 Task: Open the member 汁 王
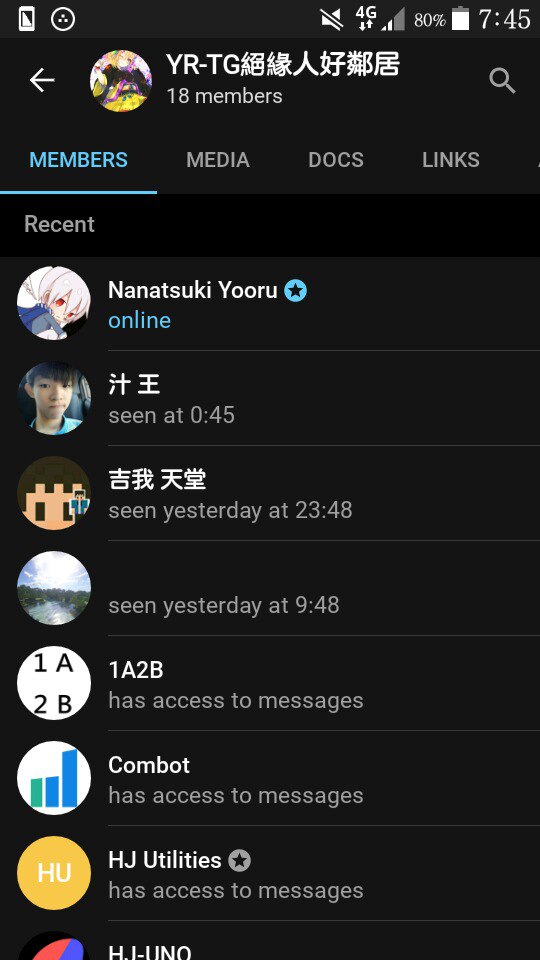pyautogui.click(x=270, y=399)
